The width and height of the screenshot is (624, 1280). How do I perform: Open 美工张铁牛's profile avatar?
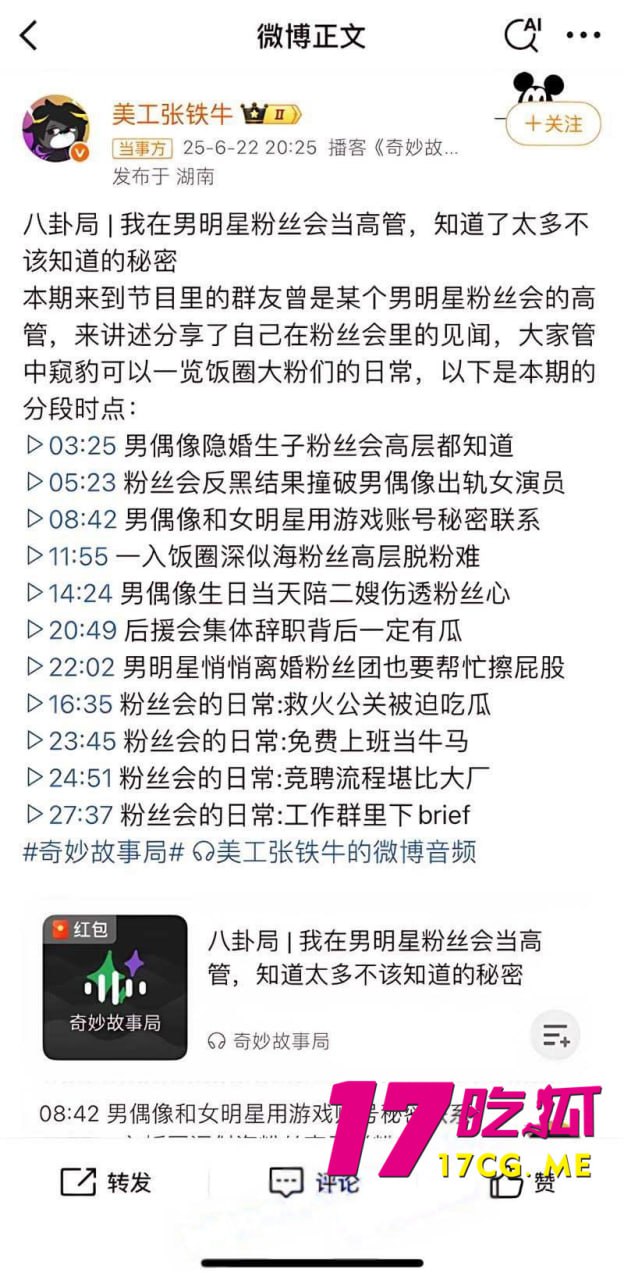pyautogui.click(x=56, y=130)
